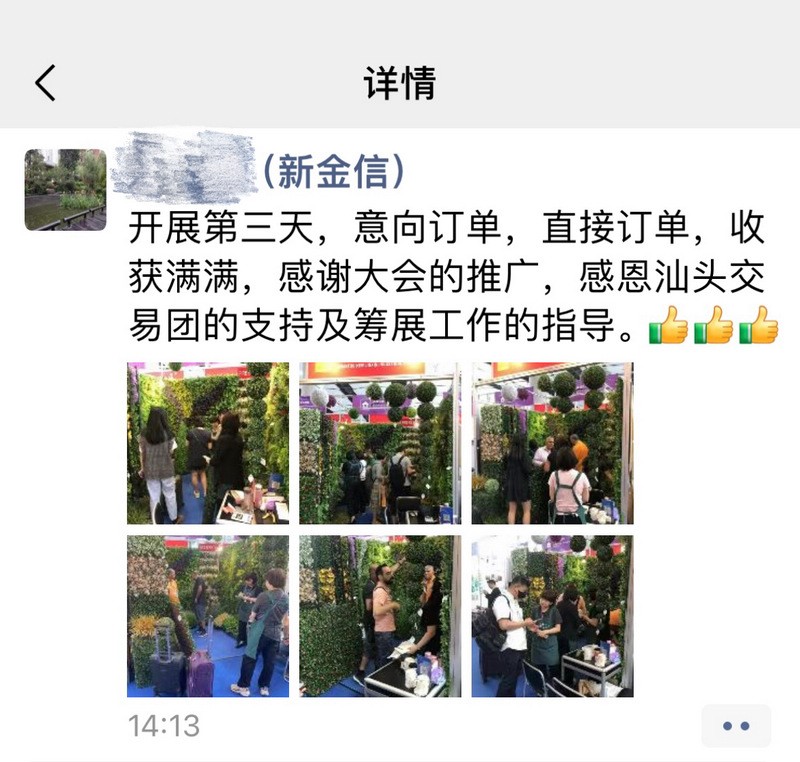The width and height of the screenshot is (800, 762).
Task: View the sixth photo with the masked man
Action: tap(552, 616)
